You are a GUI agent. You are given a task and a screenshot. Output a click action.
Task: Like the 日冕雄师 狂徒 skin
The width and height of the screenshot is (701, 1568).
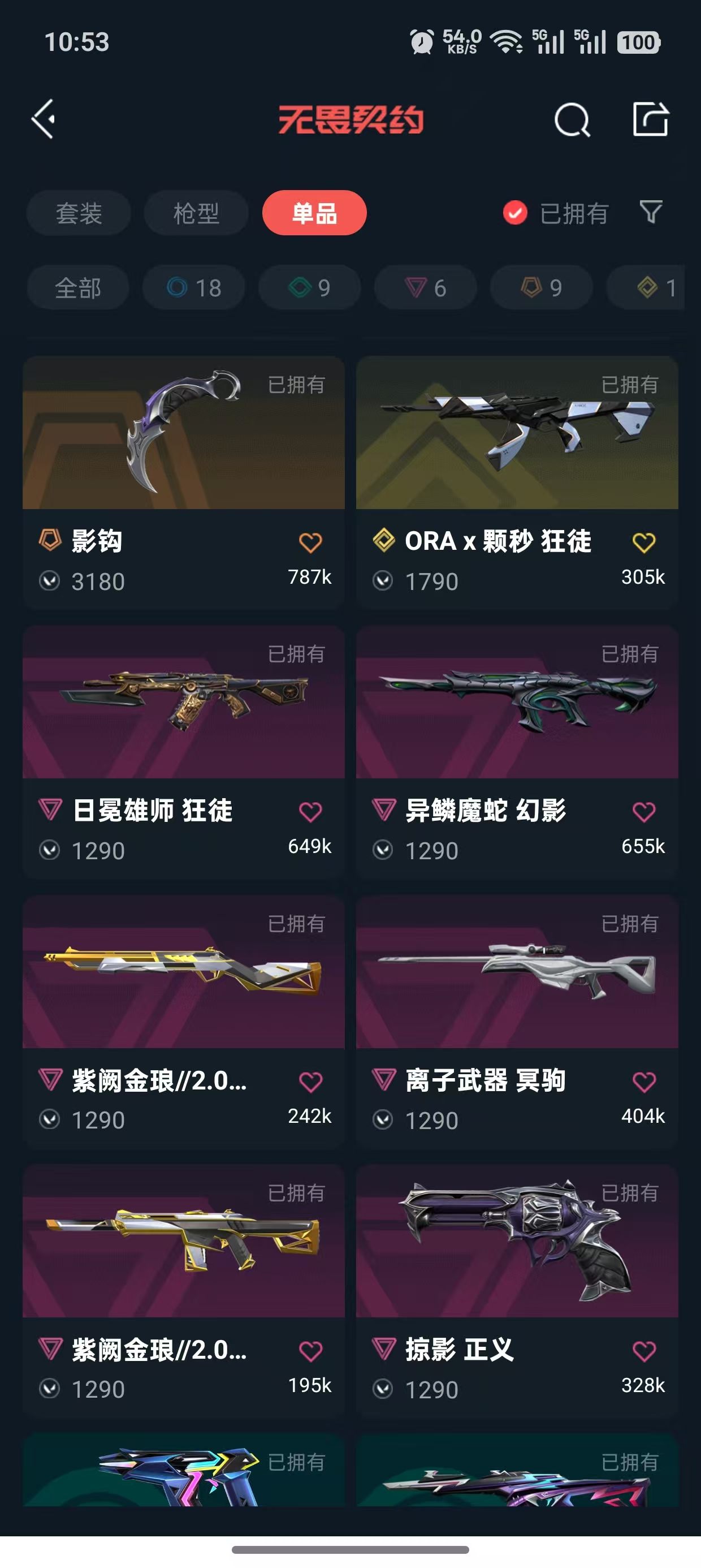point(310,812)
